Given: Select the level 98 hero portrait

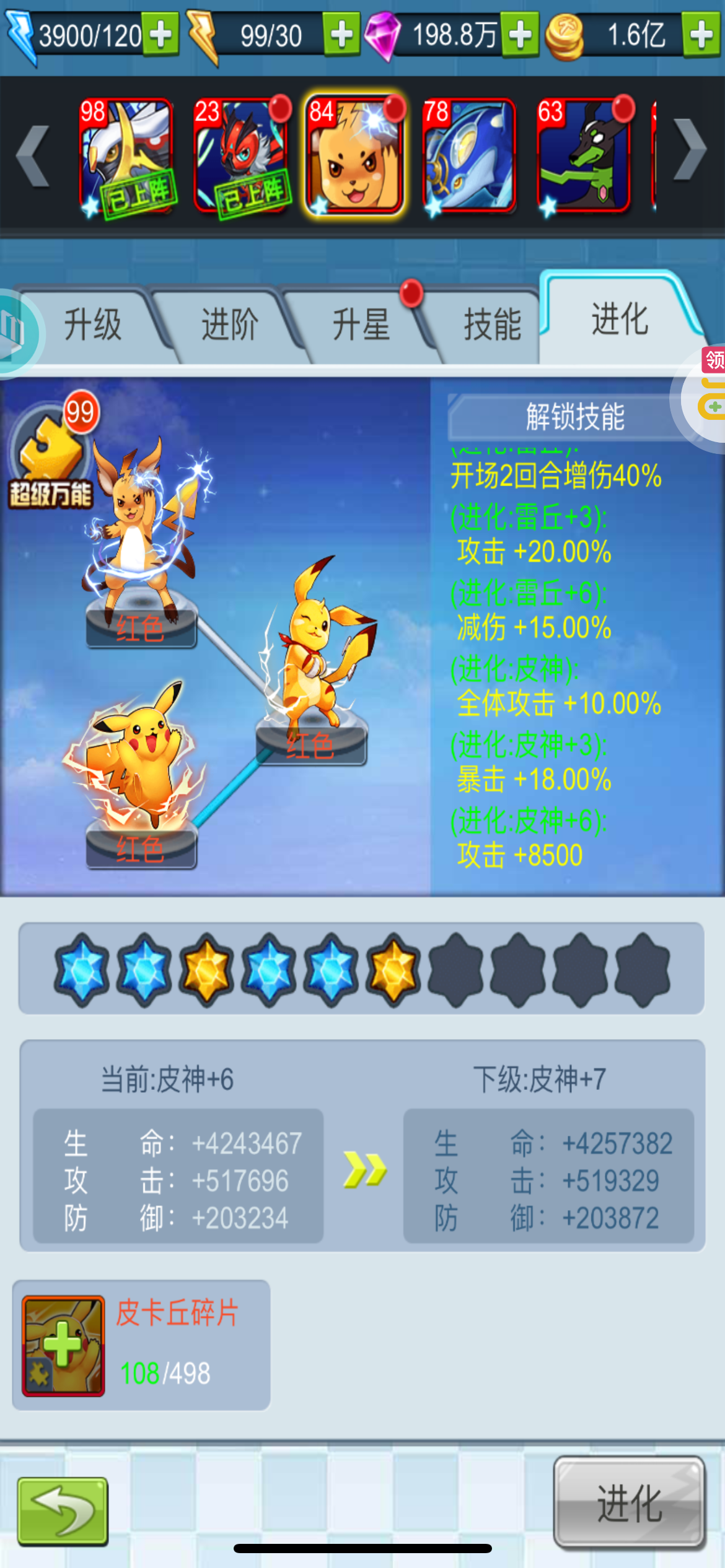Looking at the screenshot, I should tap(126, 156).
